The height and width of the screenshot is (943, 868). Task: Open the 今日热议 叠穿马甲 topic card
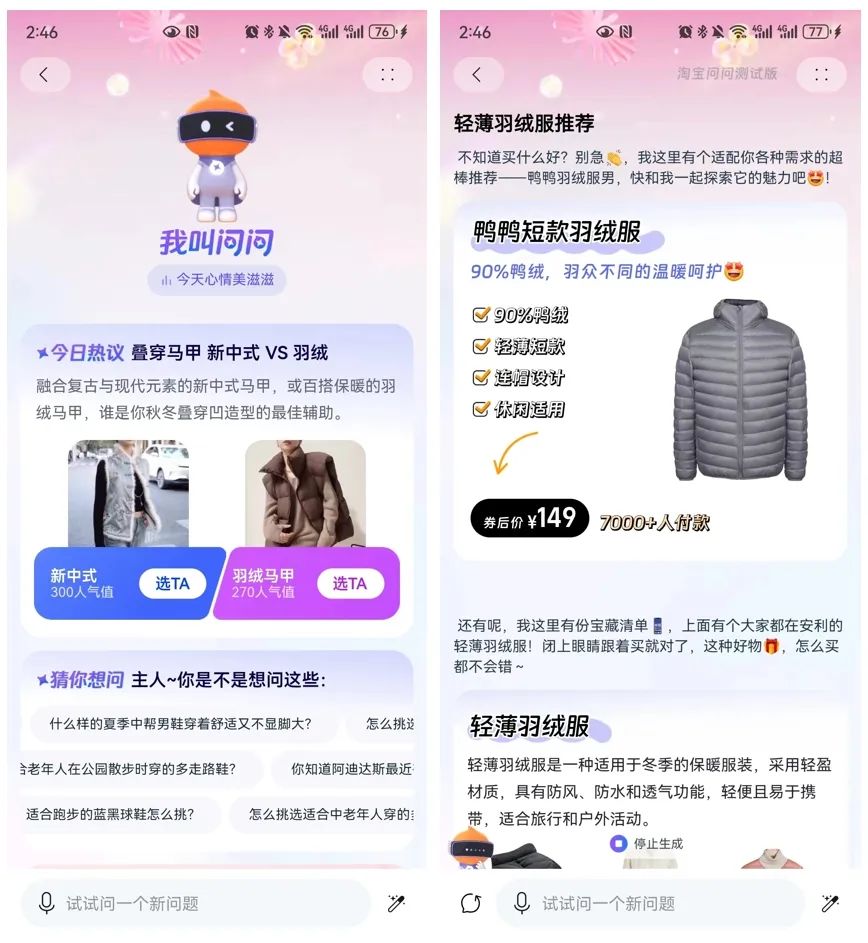(216, 382)
